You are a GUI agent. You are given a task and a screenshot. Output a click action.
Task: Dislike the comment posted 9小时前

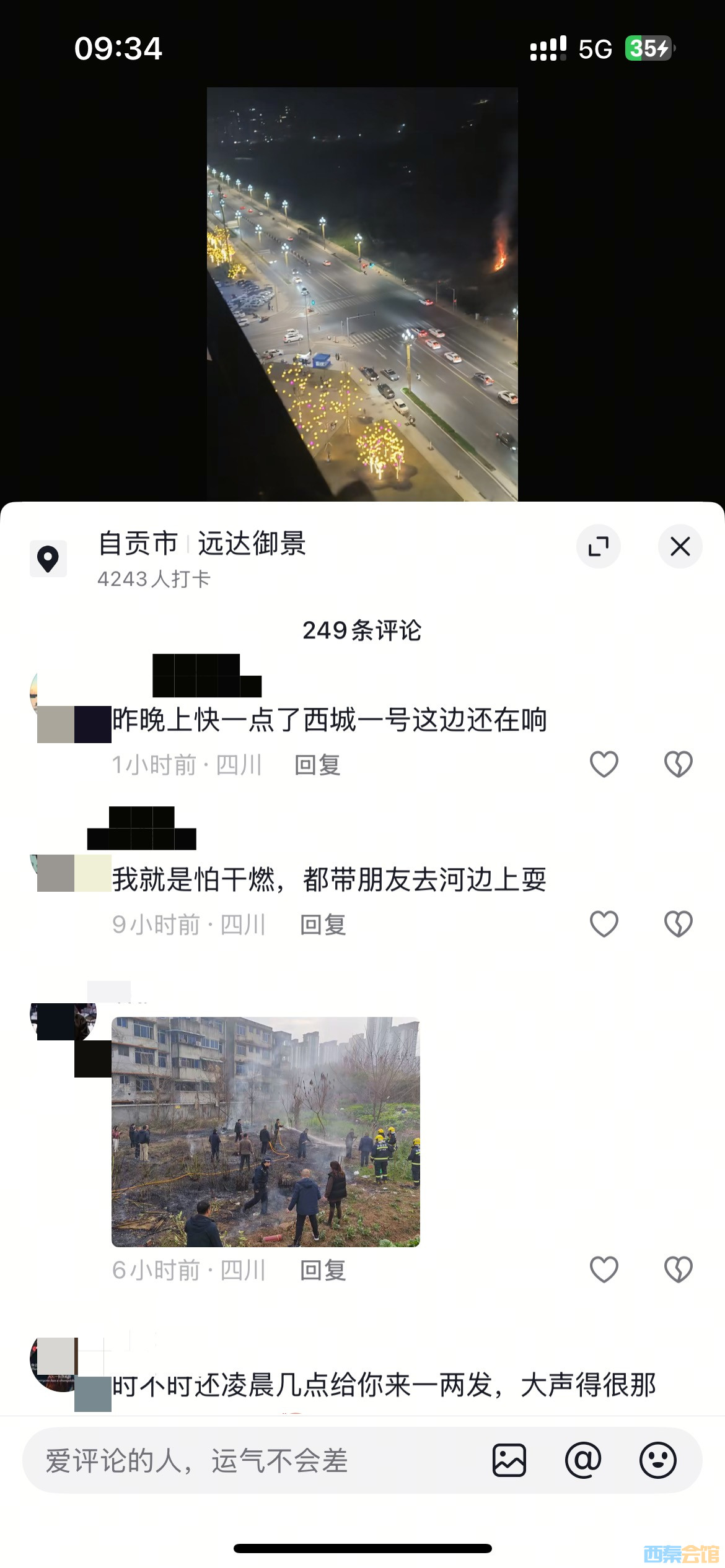tap(678, 924)
